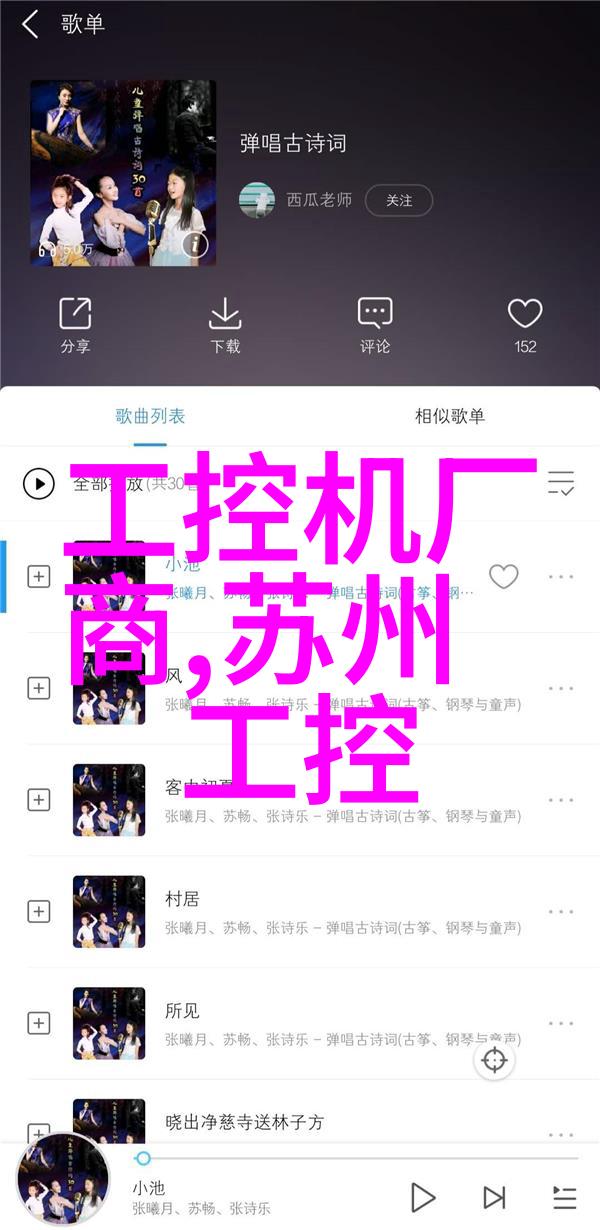Switch to the 相似歌单 tab
This screenshot has height=1230, width=600.
(x=450, y=416)
